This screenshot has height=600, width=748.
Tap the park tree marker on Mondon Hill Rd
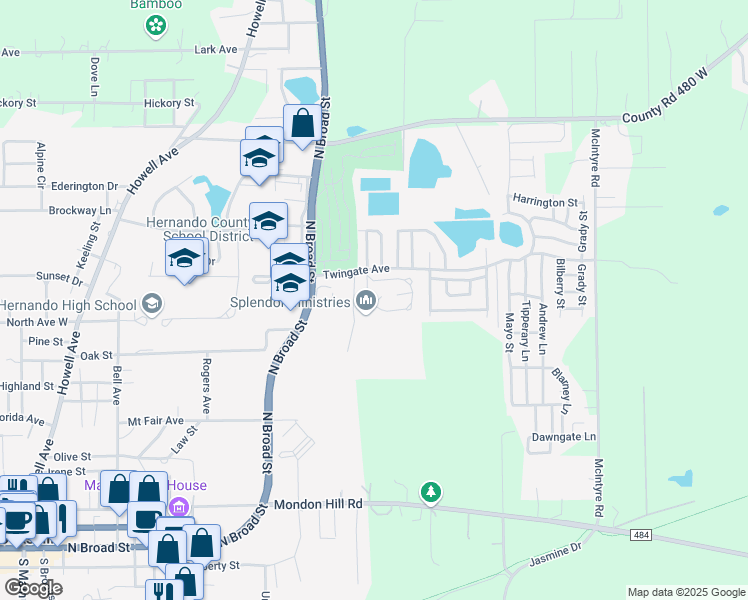(x=431, y=492)
